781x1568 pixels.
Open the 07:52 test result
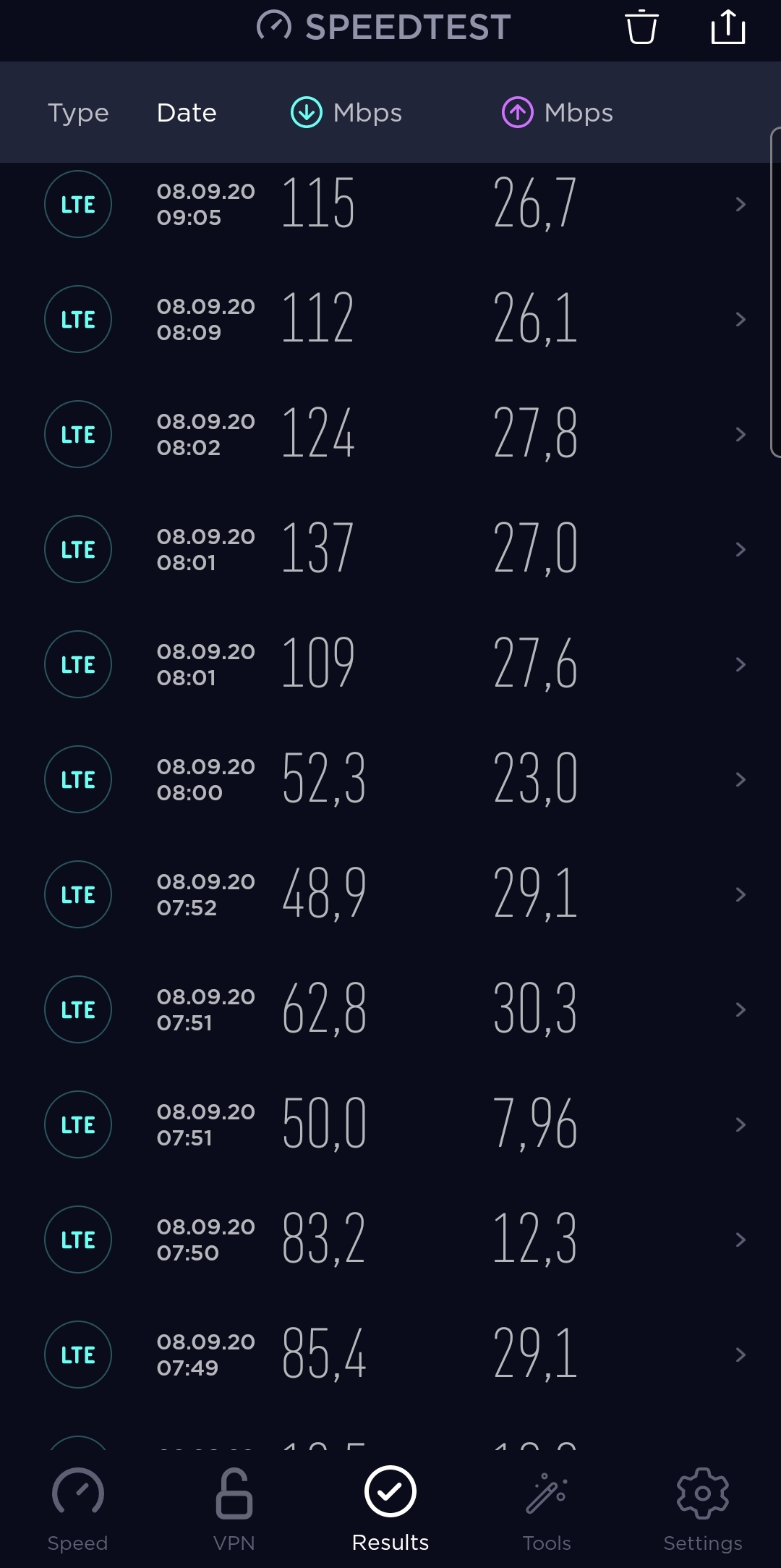tap(390, 894)
